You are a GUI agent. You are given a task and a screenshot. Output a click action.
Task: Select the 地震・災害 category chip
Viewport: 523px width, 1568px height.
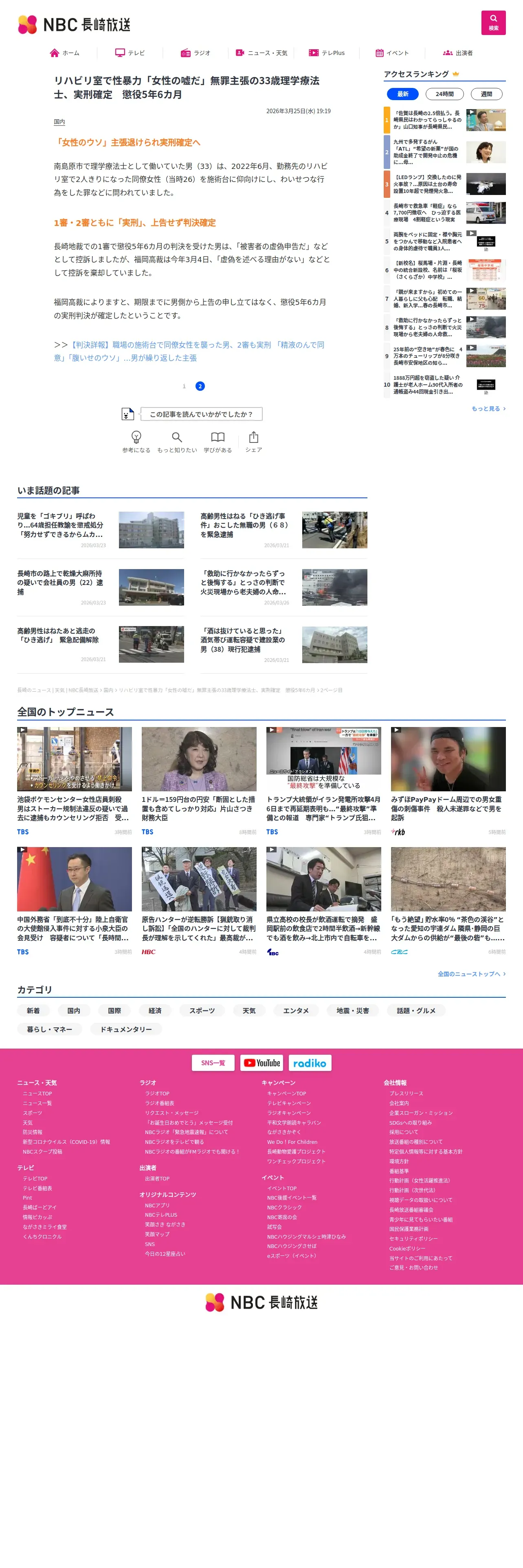tap(352, 1010)
